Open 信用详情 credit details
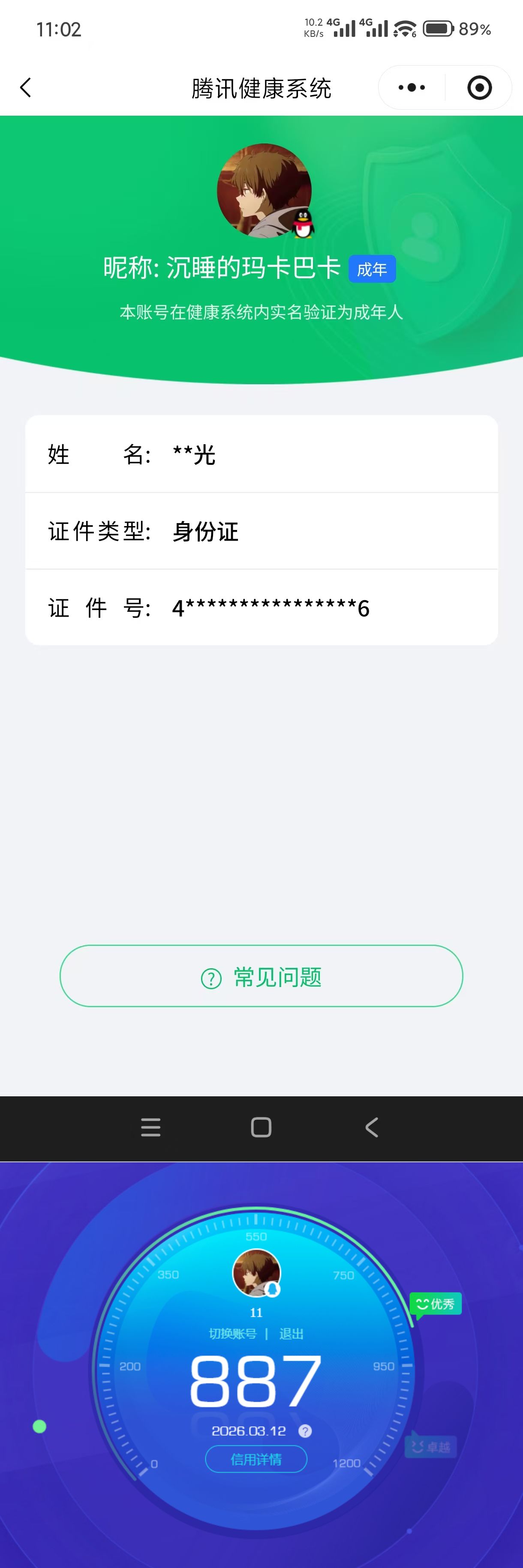 [256, 1459]
